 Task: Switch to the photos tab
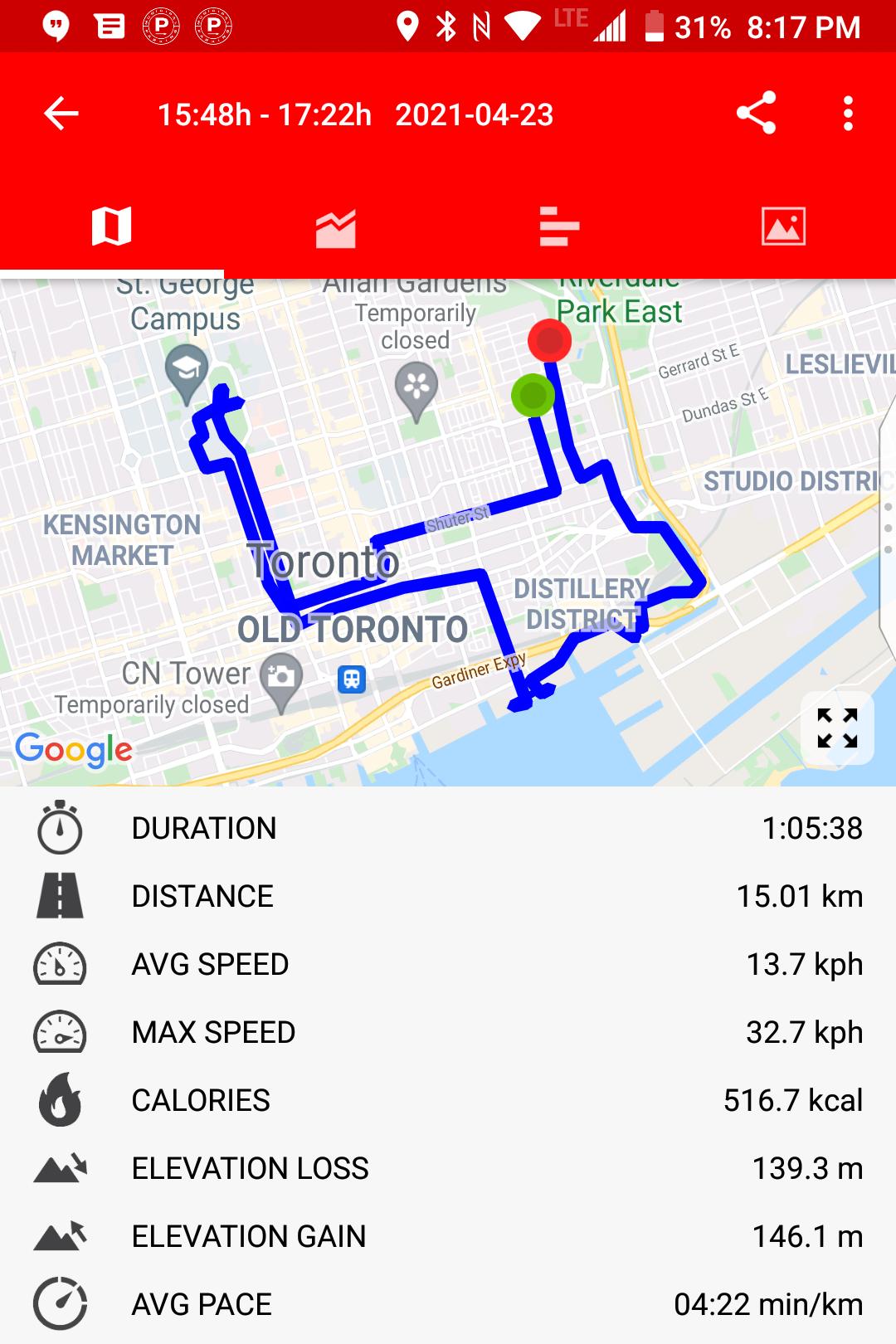pyautogui.click(x=783, y=226)
